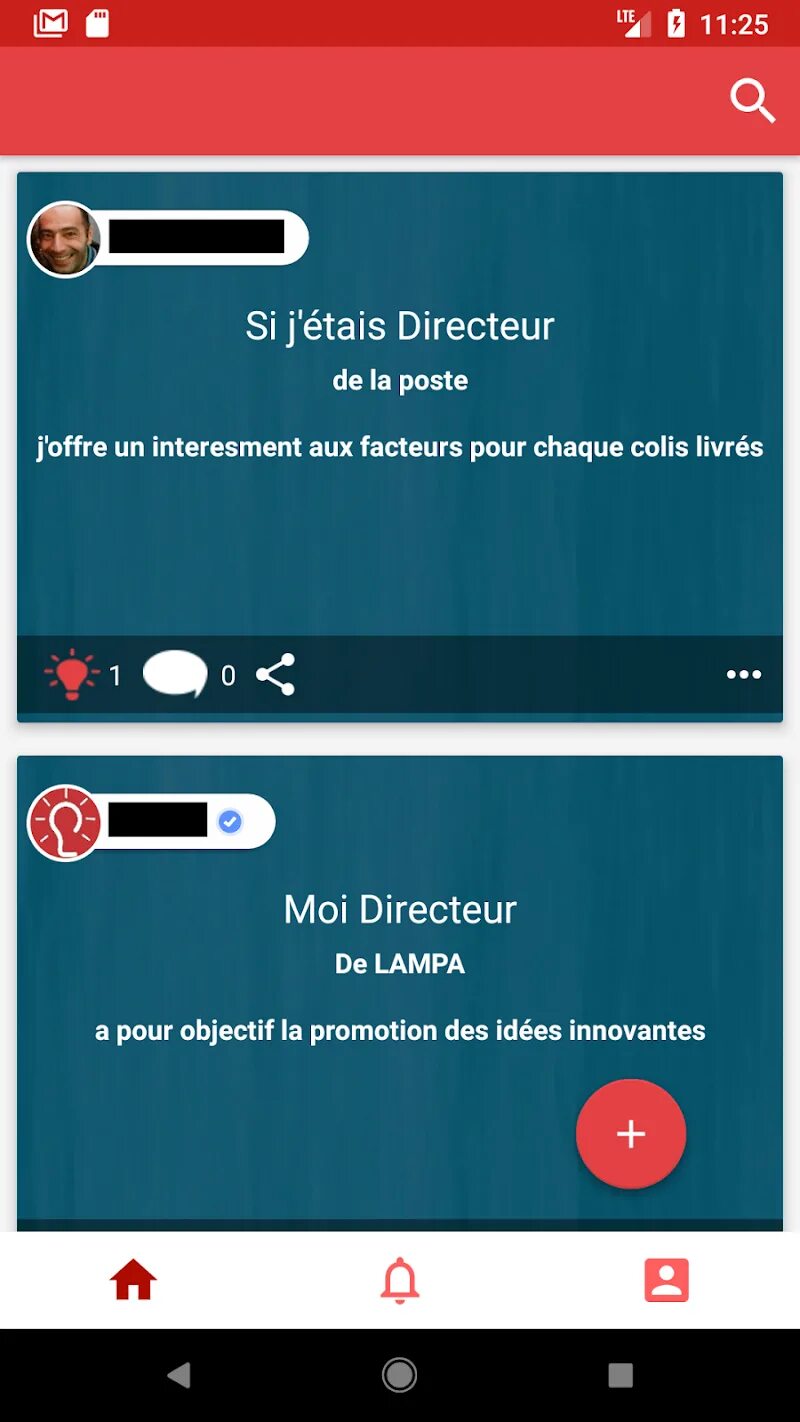Go back using the system back button
800x1422 pixels.
click(179, 1375)
